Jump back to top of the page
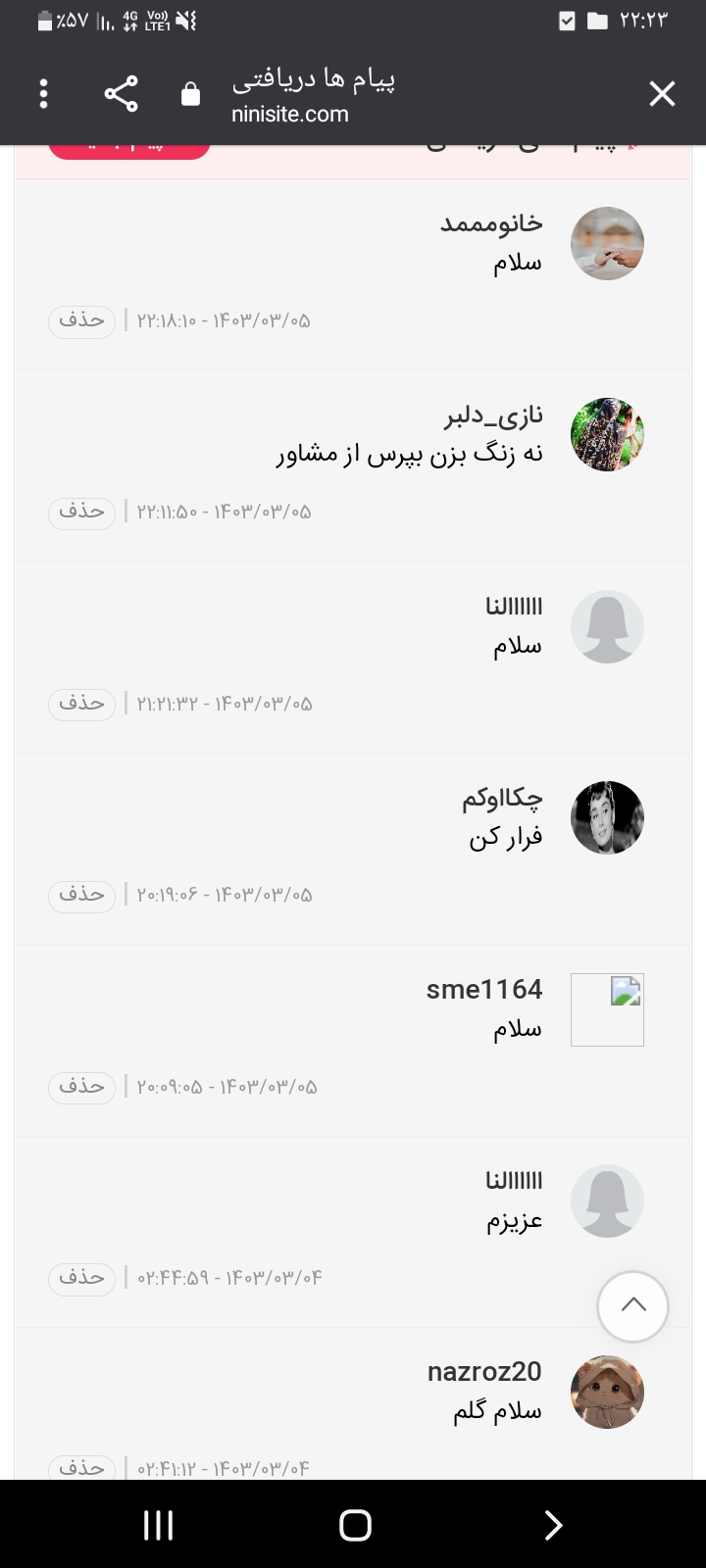 (632, 1305)
